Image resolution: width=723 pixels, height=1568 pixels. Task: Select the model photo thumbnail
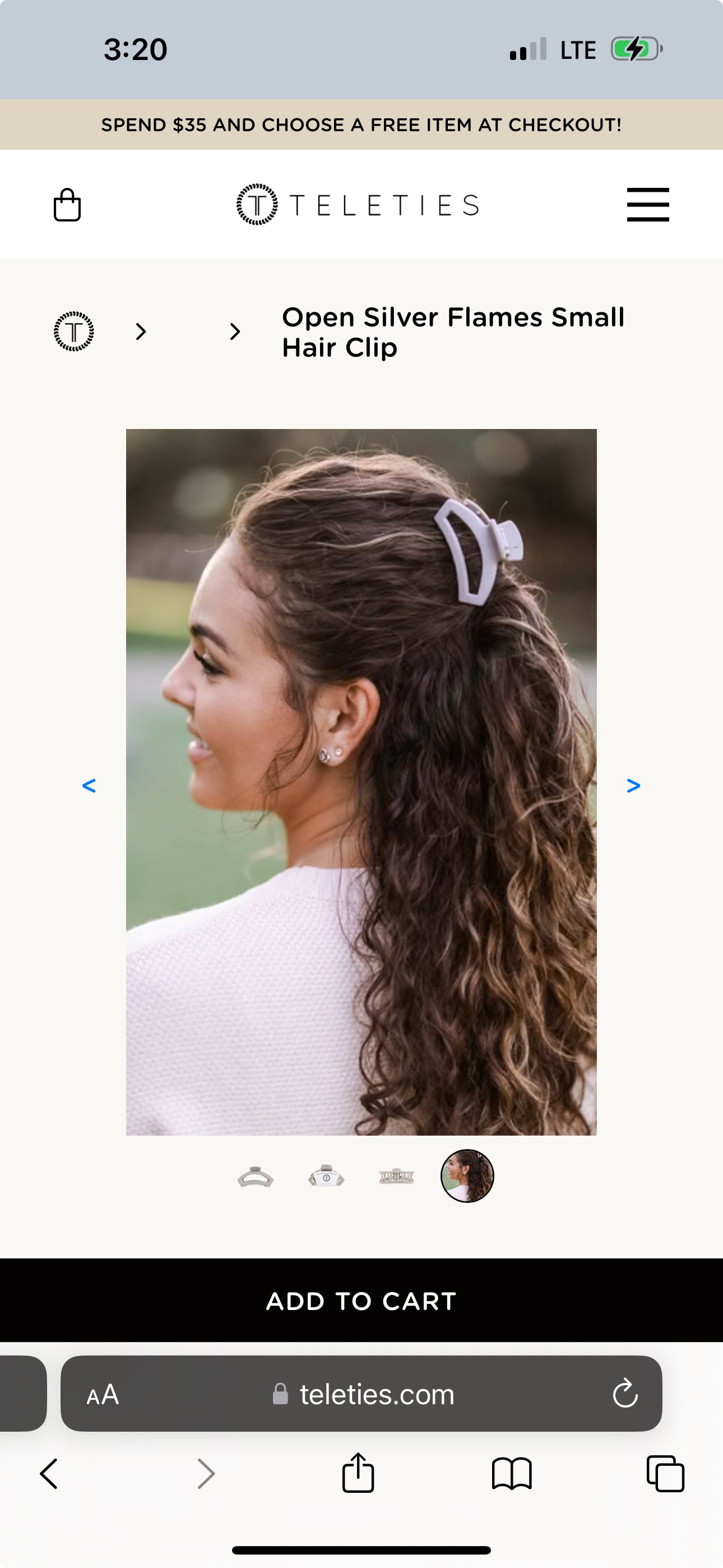(467, 1176)
